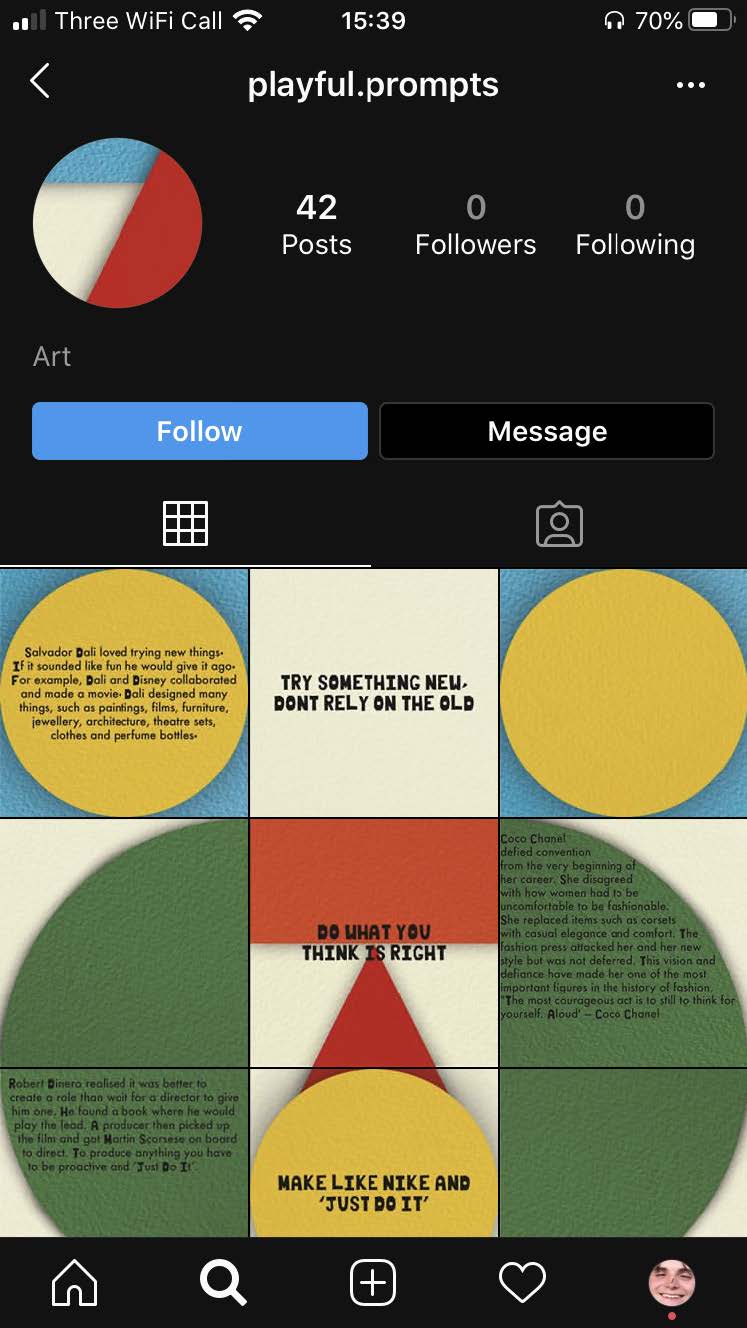Open the 'Try something new' post

point(373,693)
